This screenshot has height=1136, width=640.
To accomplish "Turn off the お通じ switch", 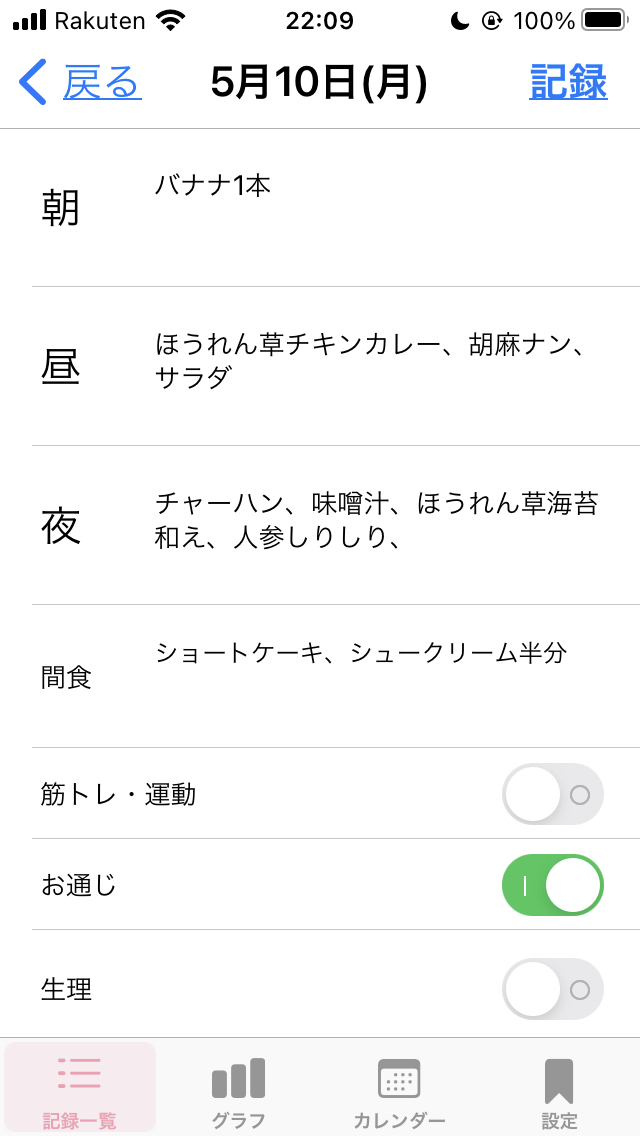I will click(553, 885).
